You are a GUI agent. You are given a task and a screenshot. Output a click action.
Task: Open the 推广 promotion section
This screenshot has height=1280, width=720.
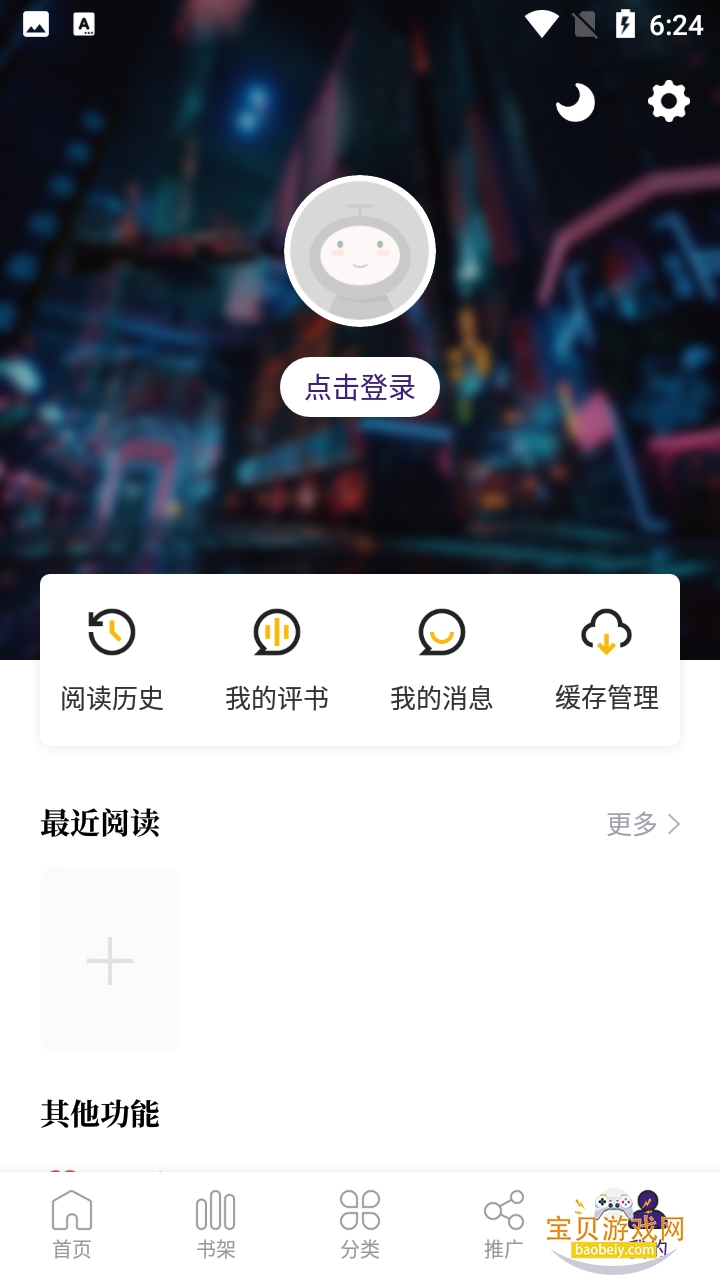[504, 1220]
